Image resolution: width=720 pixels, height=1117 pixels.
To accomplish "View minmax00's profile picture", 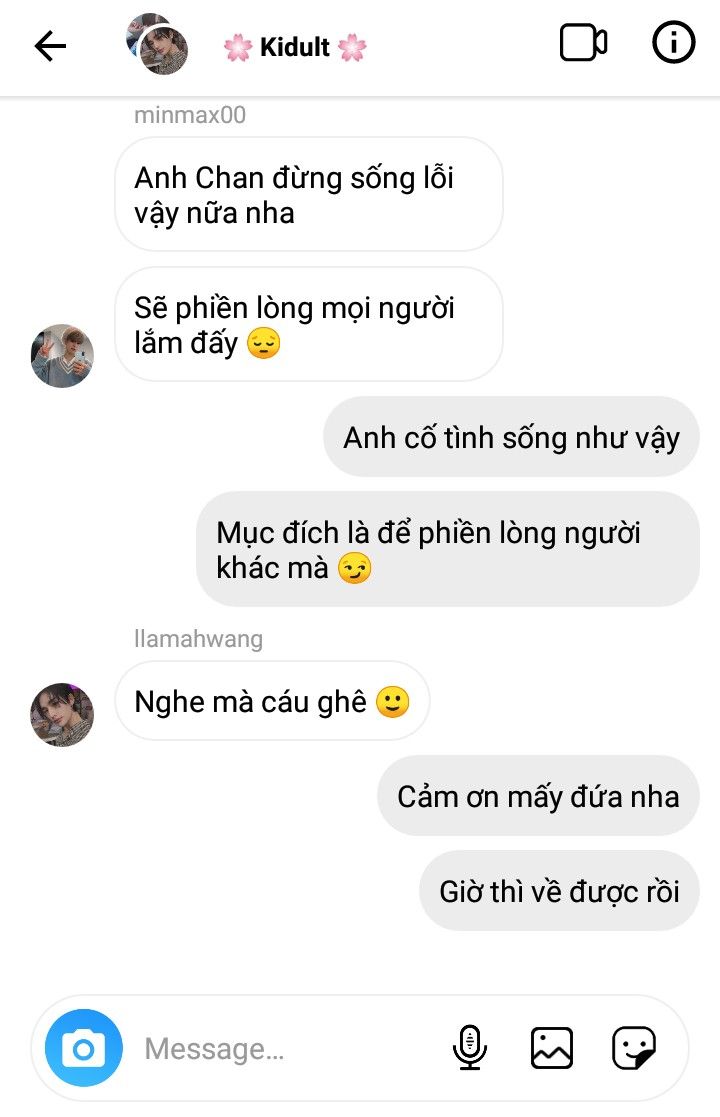I will tap(62, 356).
